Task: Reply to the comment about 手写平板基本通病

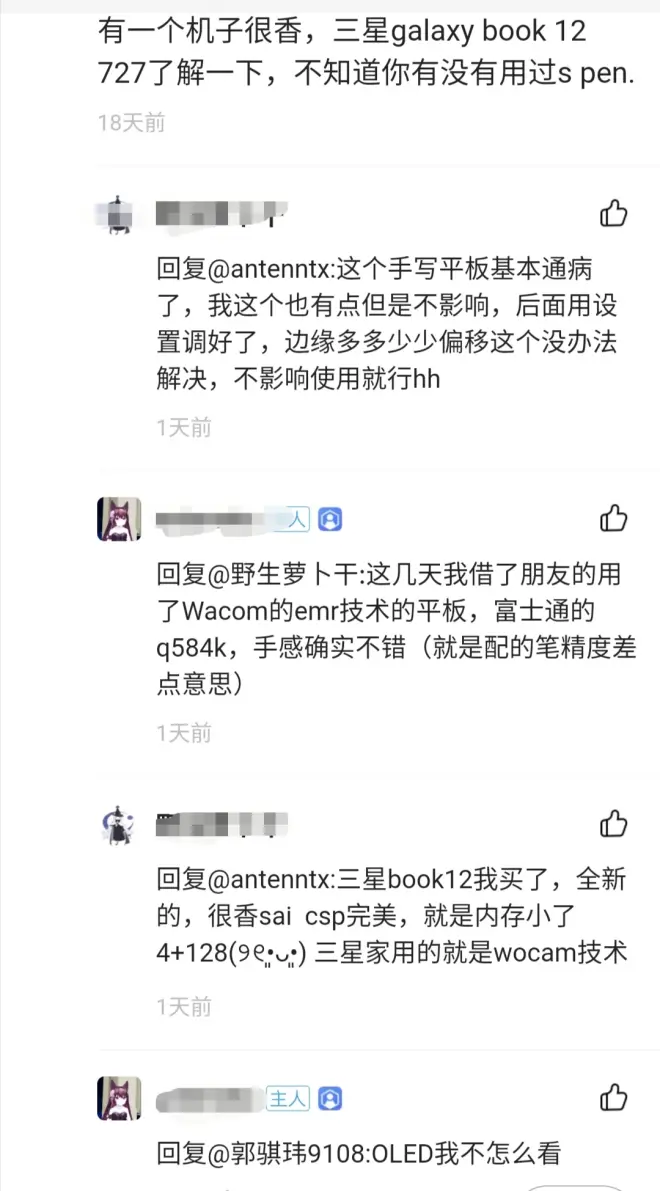Action: pos(386,324)
